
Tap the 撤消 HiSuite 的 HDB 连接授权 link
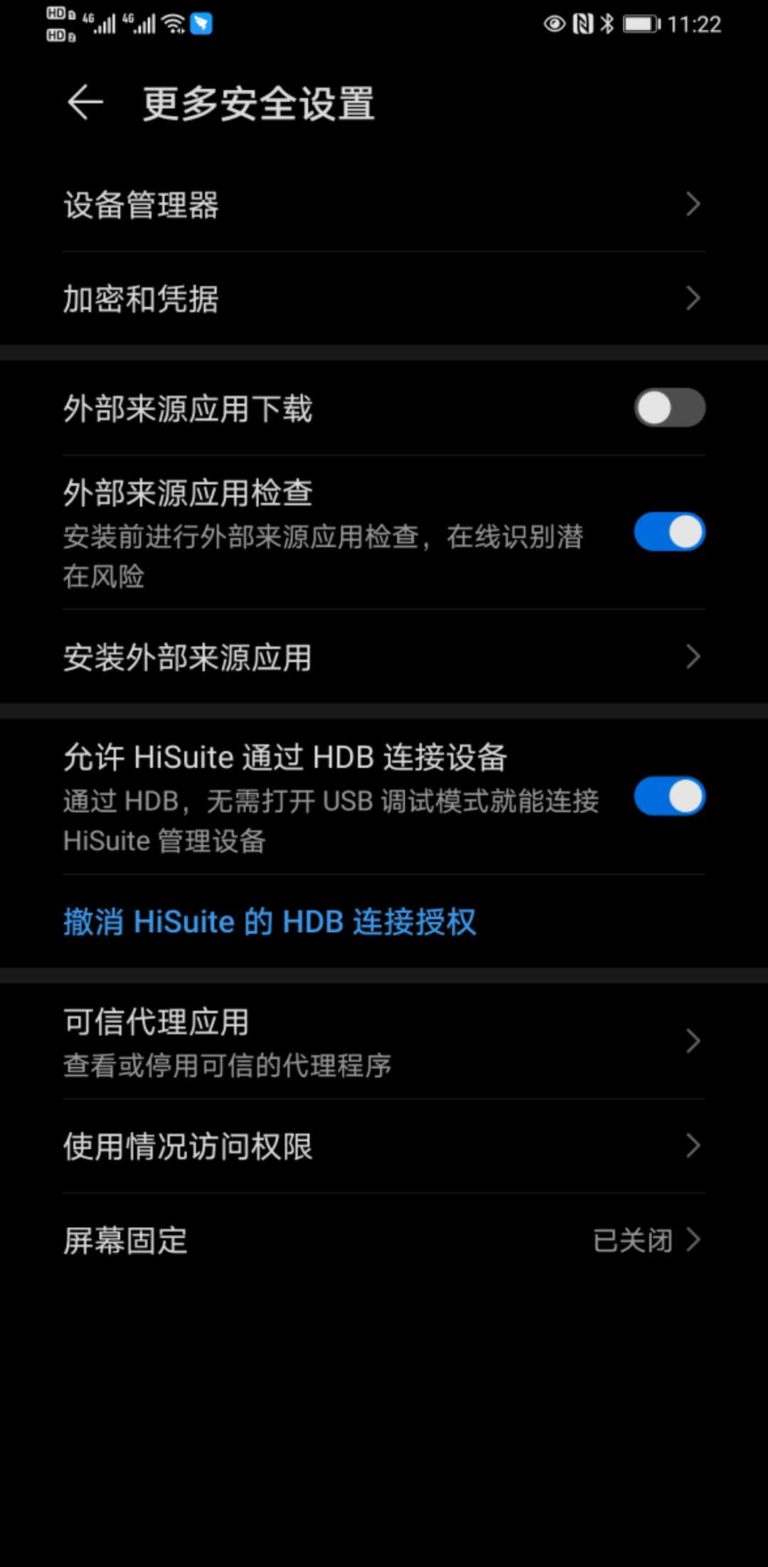(x=269, y=921)
